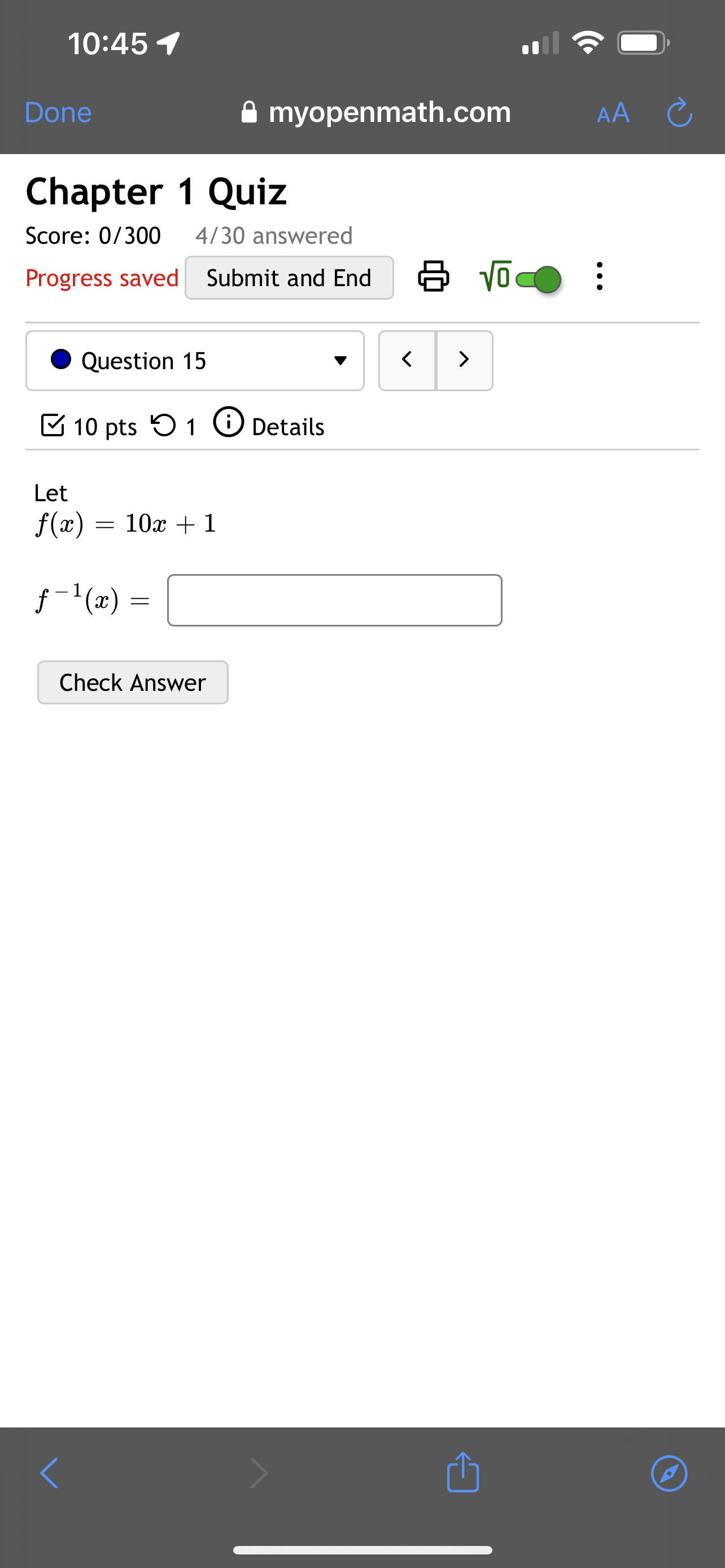Reload the myopenmath.com page
The image size is (725, 1568).
click(x=679, y=113)
